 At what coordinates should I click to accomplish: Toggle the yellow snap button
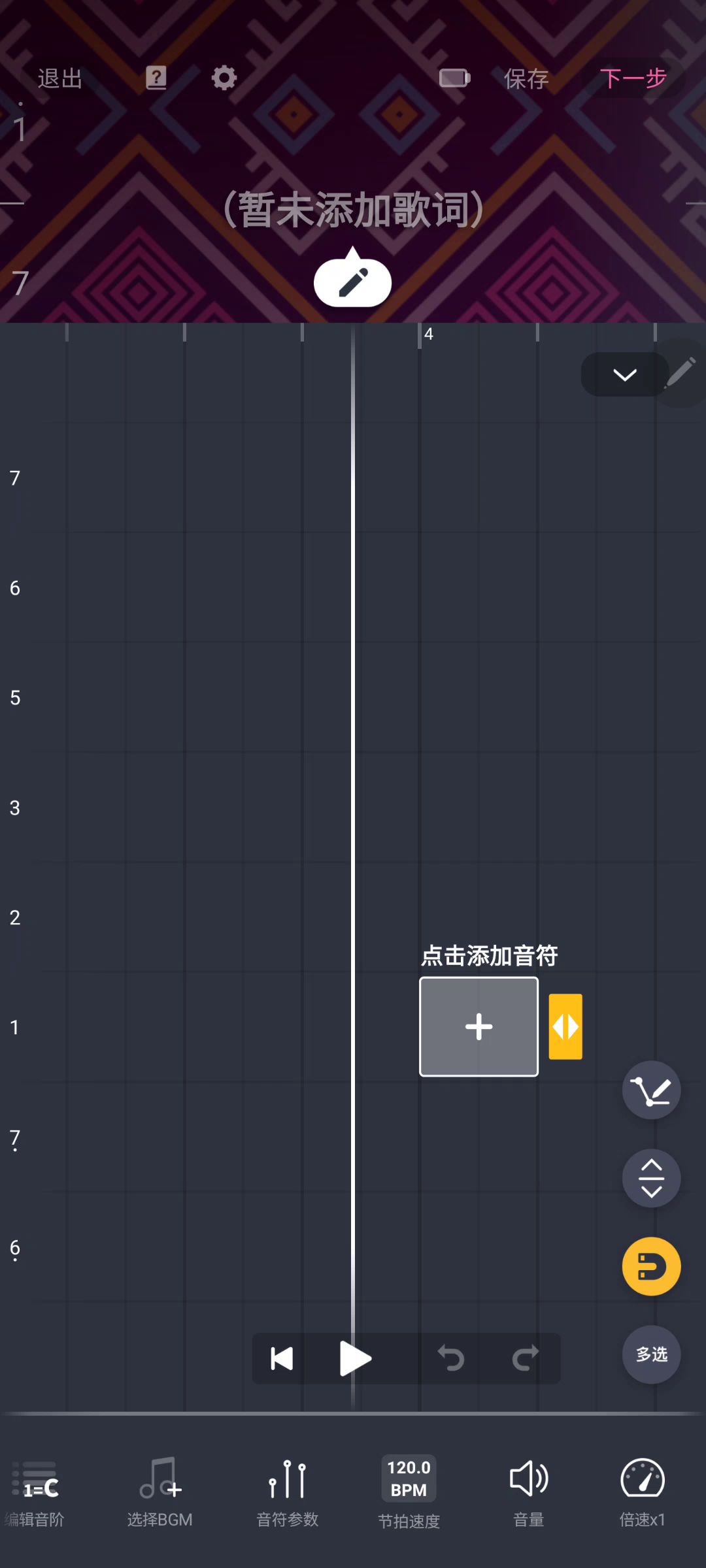click(x=651, y=1266)
